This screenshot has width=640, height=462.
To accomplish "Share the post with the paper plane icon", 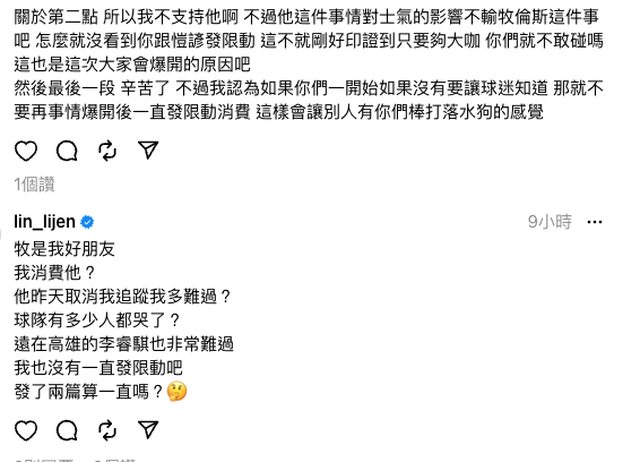I will (147, 151).
